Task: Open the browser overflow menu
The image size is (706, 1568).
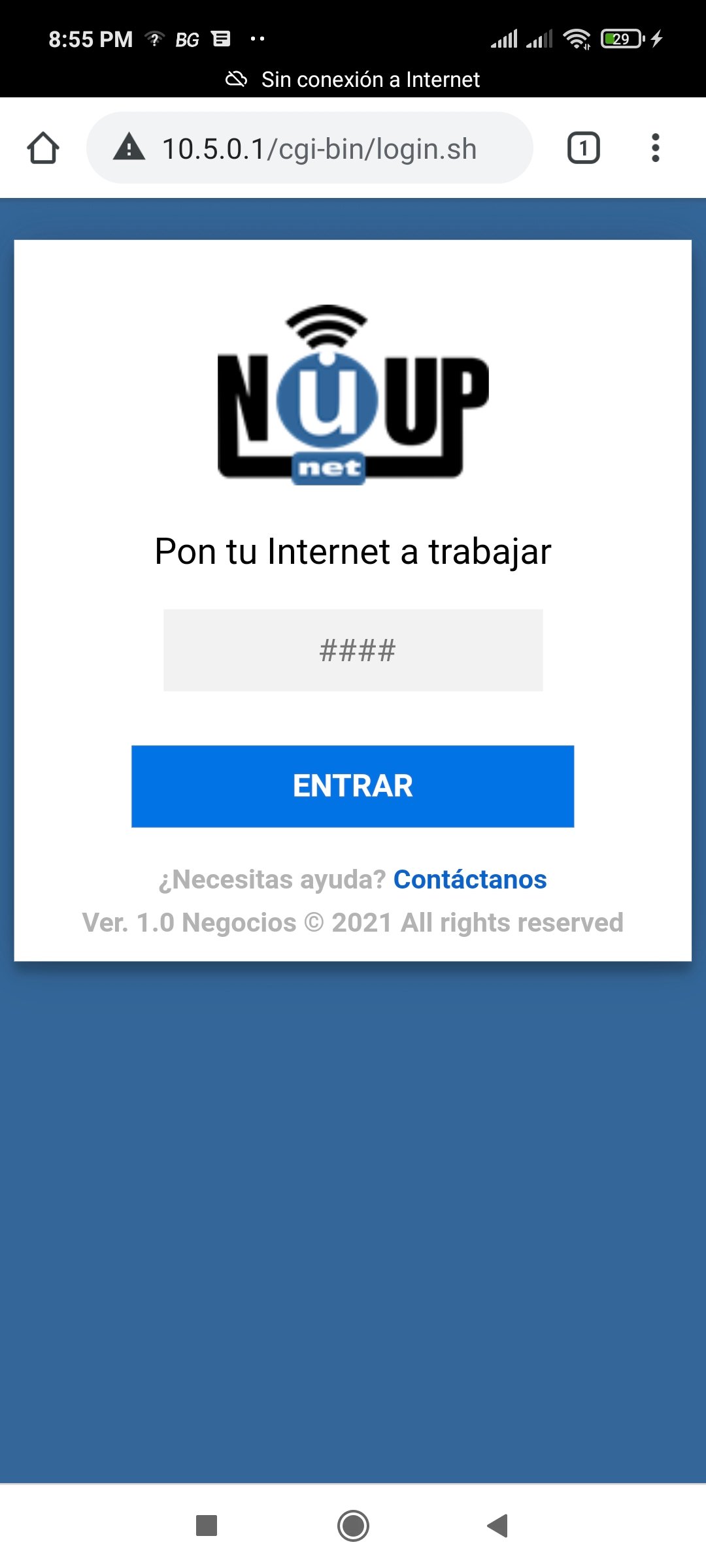Action: 655,148
